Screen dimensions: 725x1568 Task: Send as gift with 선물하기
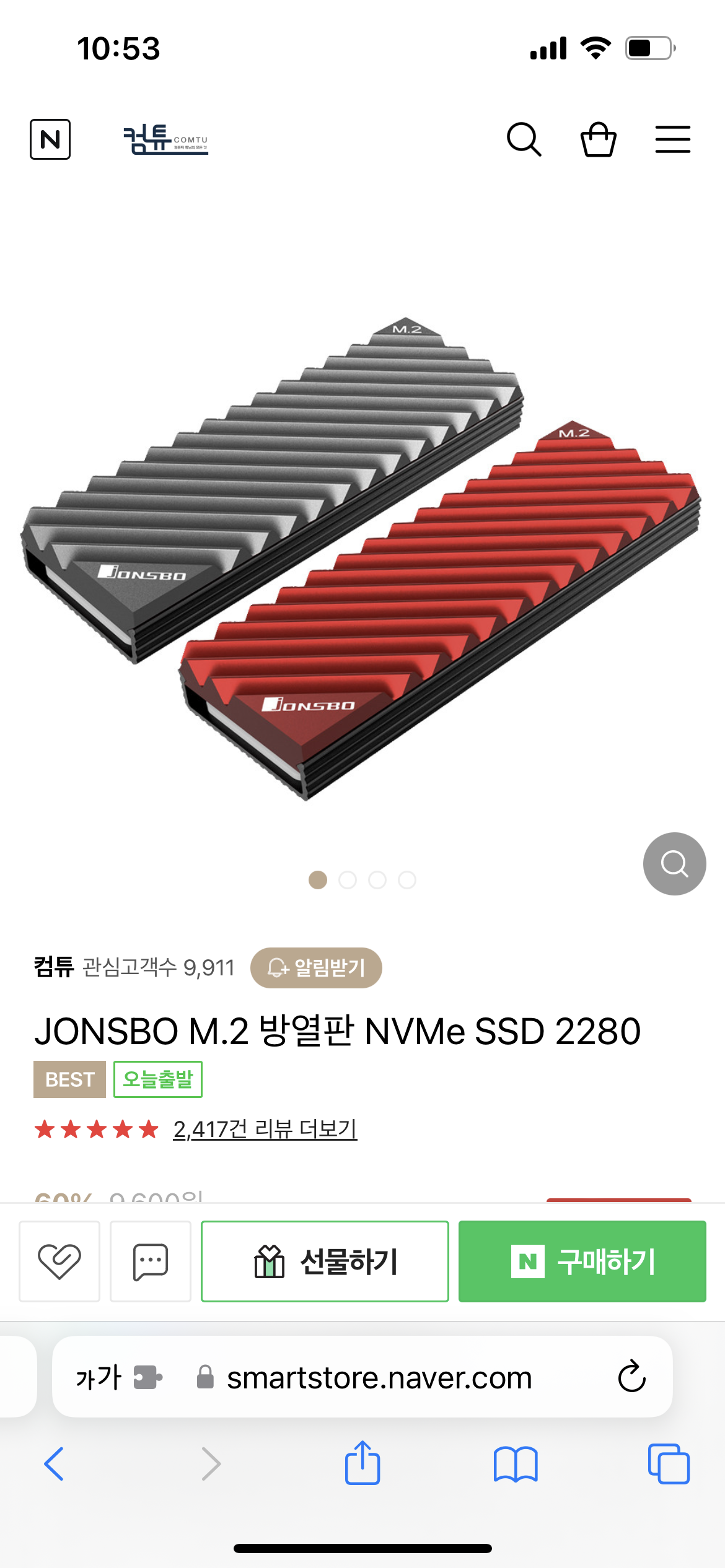tap(325, 1261)
